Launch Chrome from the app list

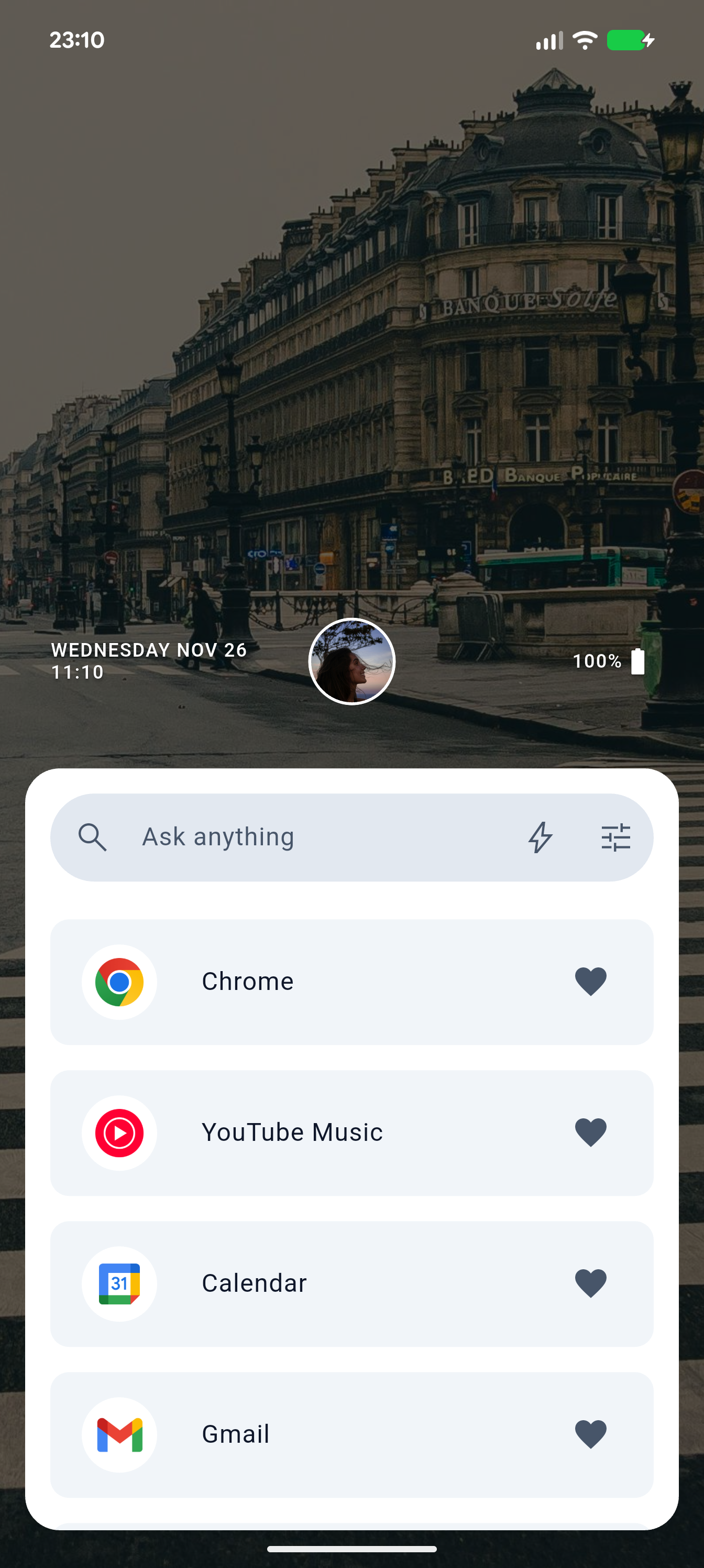[248, 981]
